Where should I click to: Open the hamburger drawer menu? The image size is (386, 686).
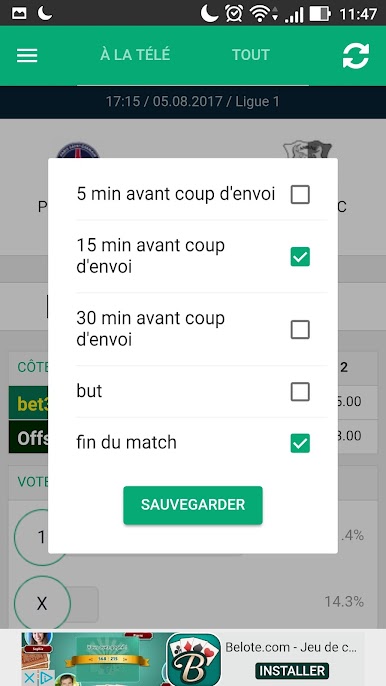[27, 55]
